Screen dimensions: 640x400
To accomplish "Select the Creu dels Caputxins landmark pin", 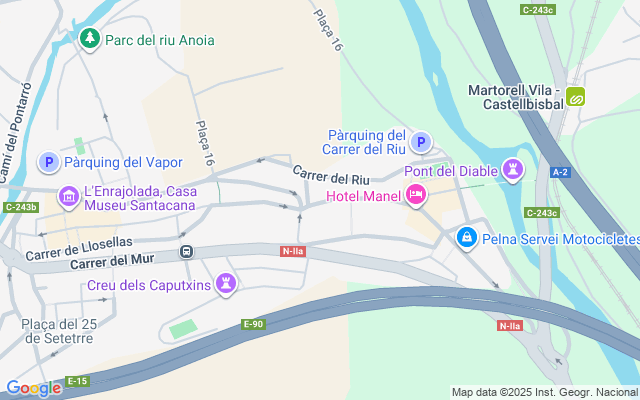I will tap(227, 286).
